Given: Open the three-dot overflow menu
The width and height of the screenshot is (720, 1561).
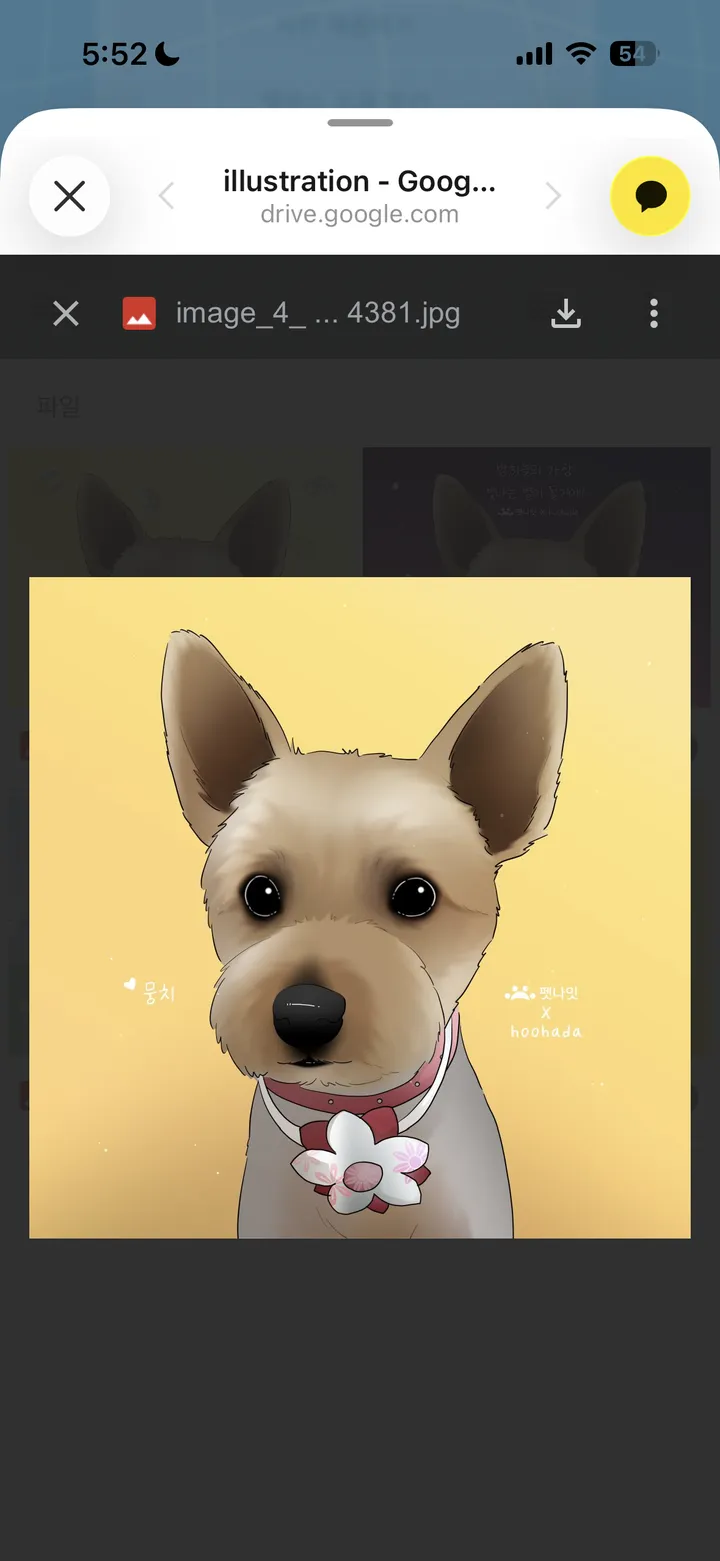Looking at the screenshot, I should point(654,314).
